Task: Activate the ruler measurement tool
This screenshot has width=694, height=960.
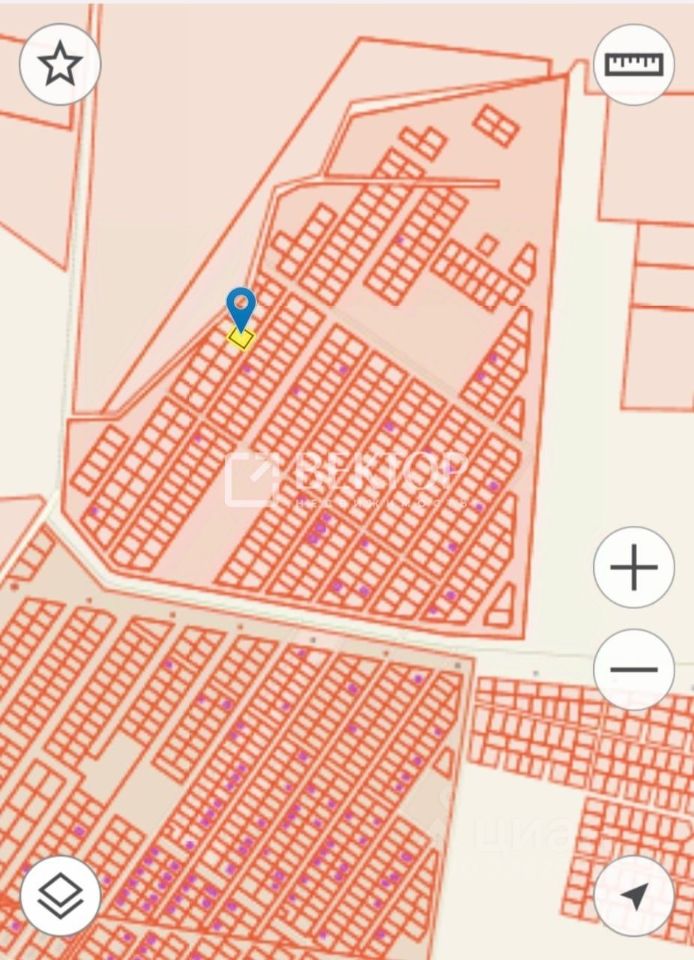Action: pos(634,65)
